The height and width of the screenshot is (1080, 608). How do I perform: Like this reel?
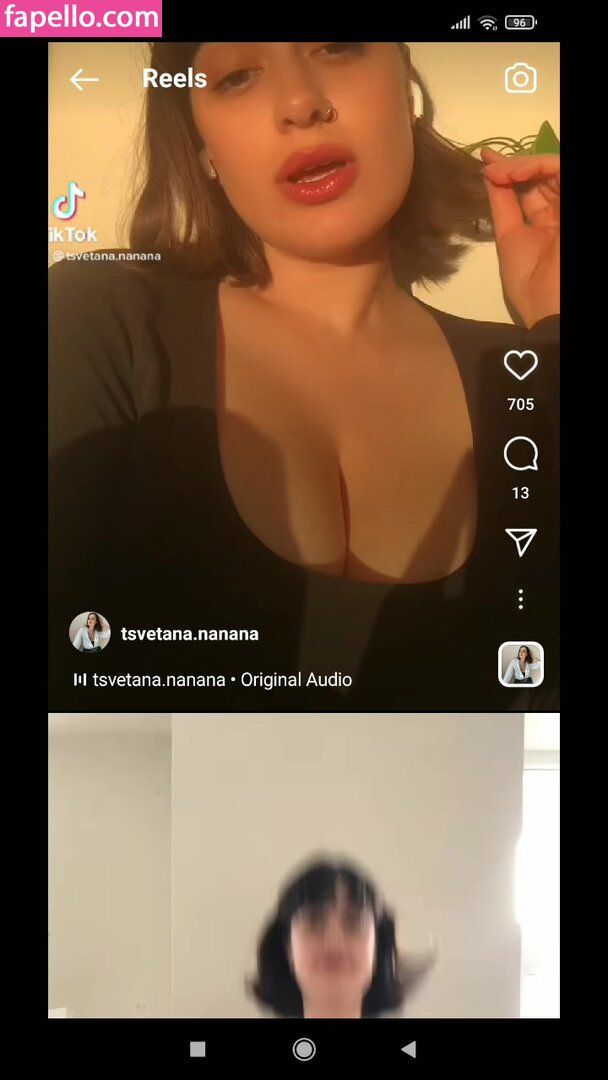click(x=521, y=365)
